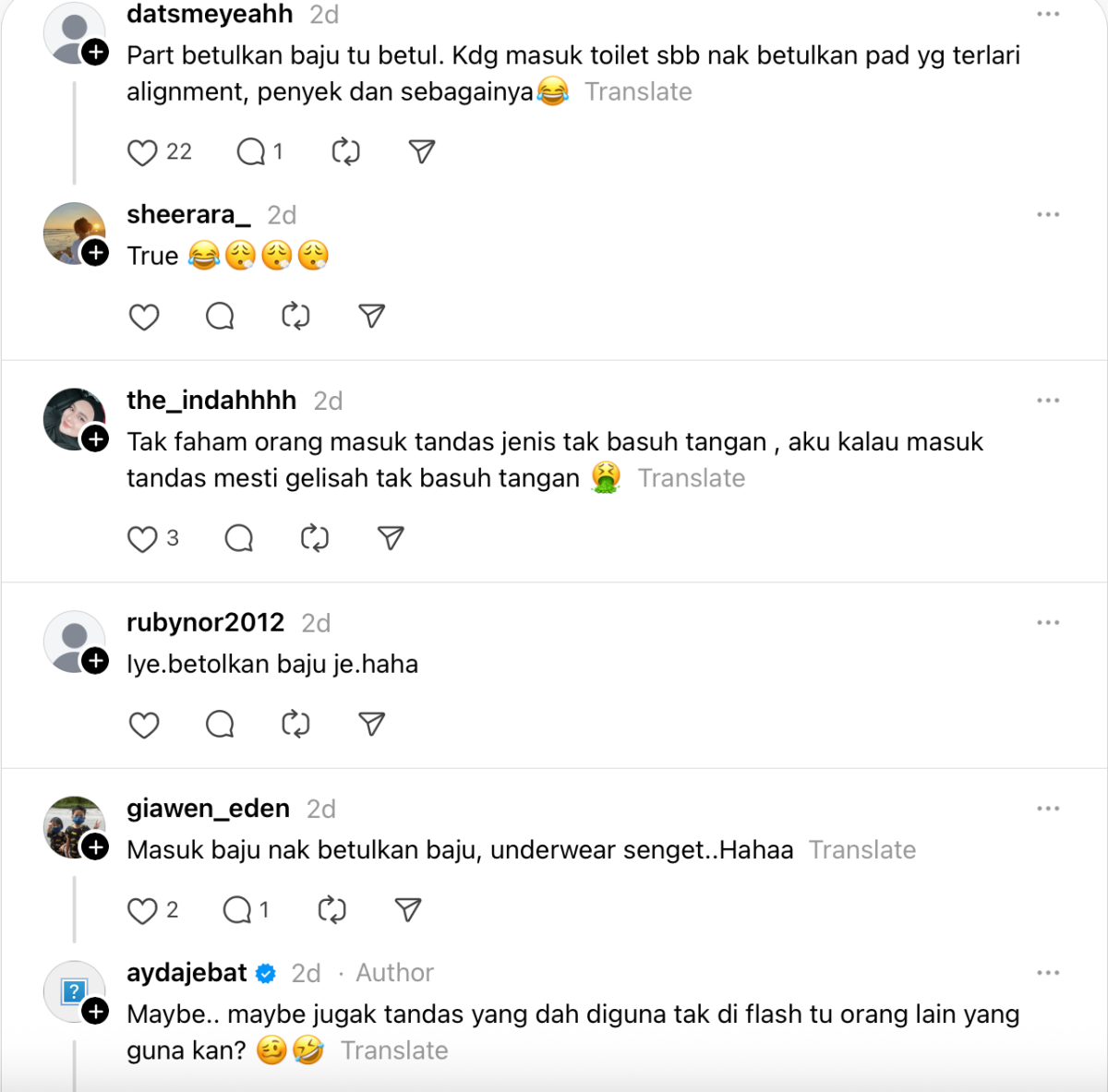This screenshot has width=1108, height=1092.
Task: Translate the_indahhhh's comment
Action: coord(692,478)
